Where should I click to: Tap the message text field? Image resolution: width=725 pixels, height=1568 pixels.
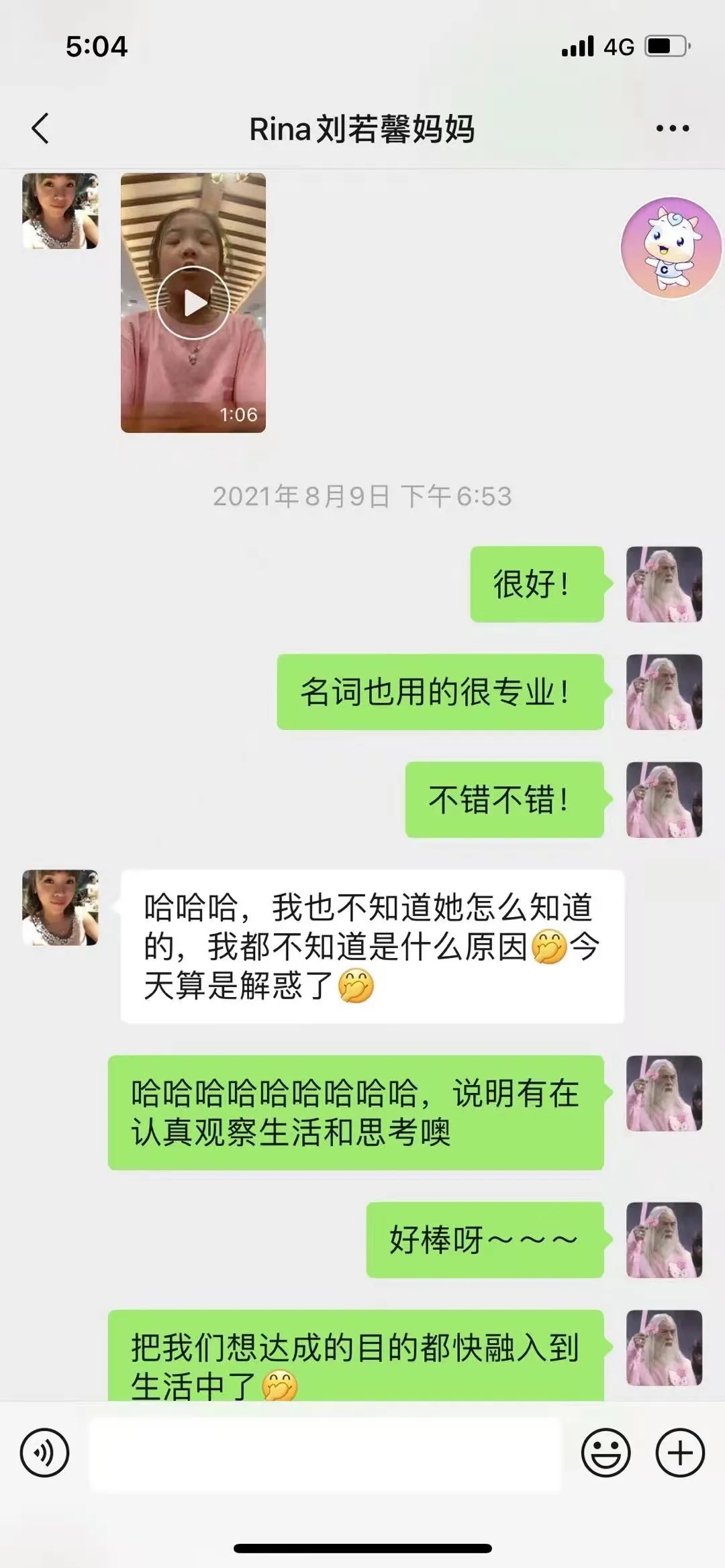pyautogui.click(x=325, y=1454)
